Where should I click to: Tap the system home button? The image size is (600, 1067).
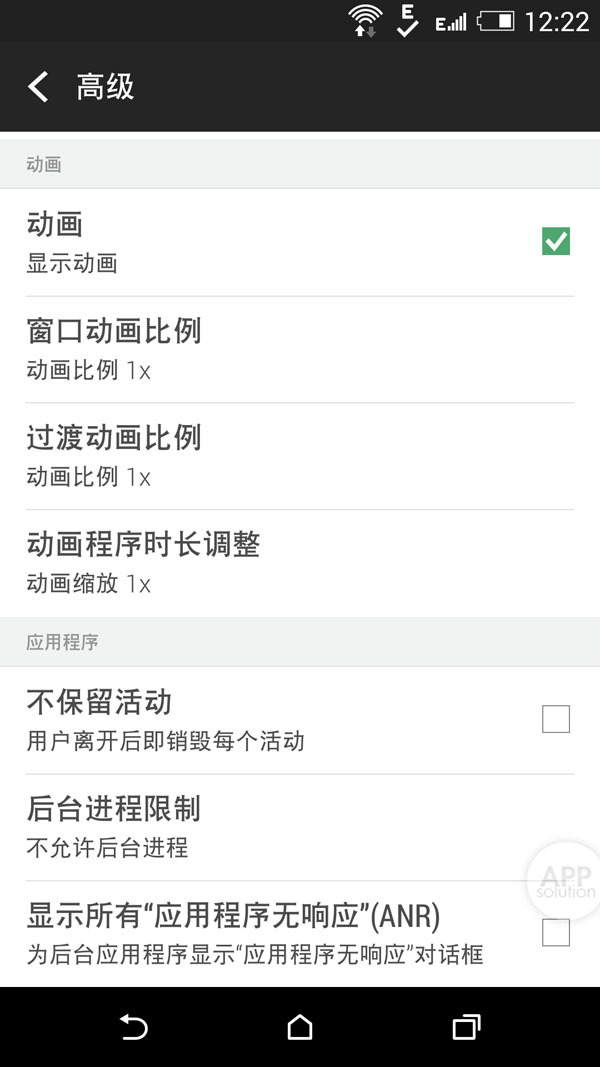[x=300, y=1027]
